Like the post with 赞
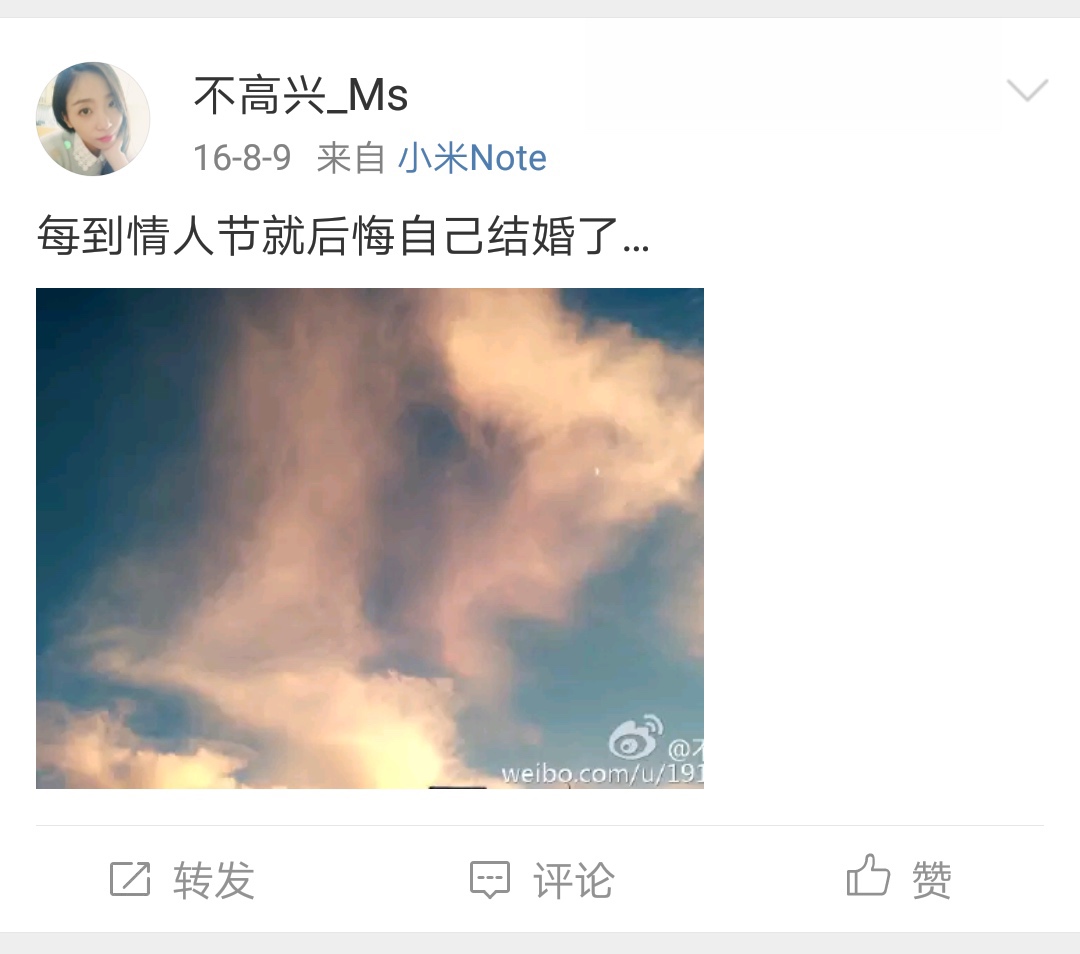 [898, 880]
